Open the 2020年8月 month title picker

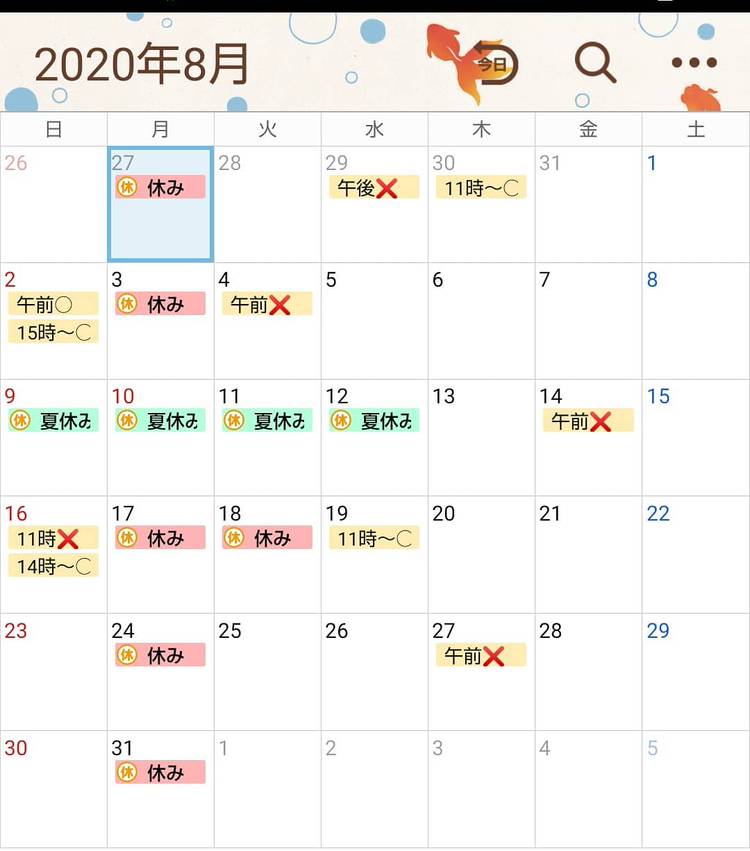click(x=142, y=64)
